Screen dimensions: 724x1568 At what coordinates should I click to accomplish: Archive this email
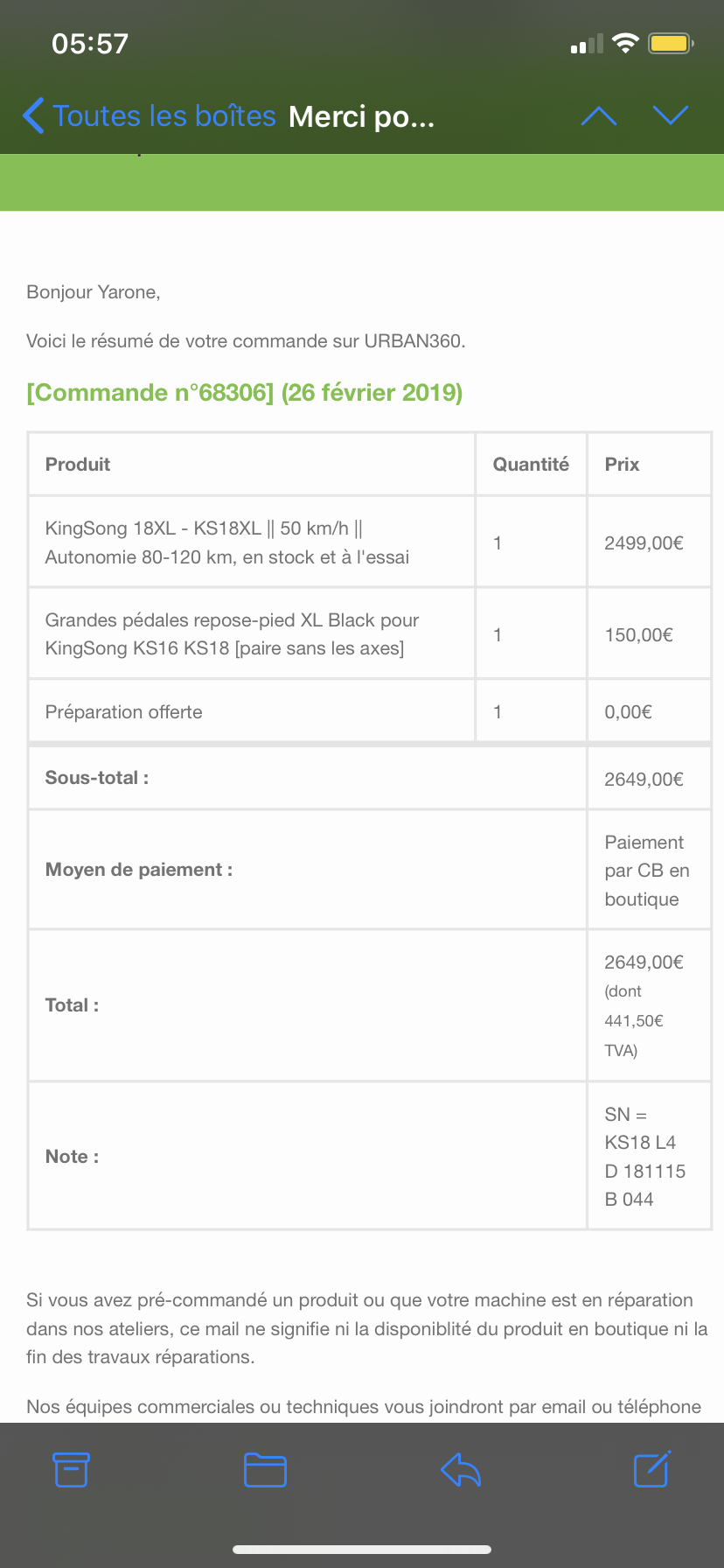(71, 1470)
